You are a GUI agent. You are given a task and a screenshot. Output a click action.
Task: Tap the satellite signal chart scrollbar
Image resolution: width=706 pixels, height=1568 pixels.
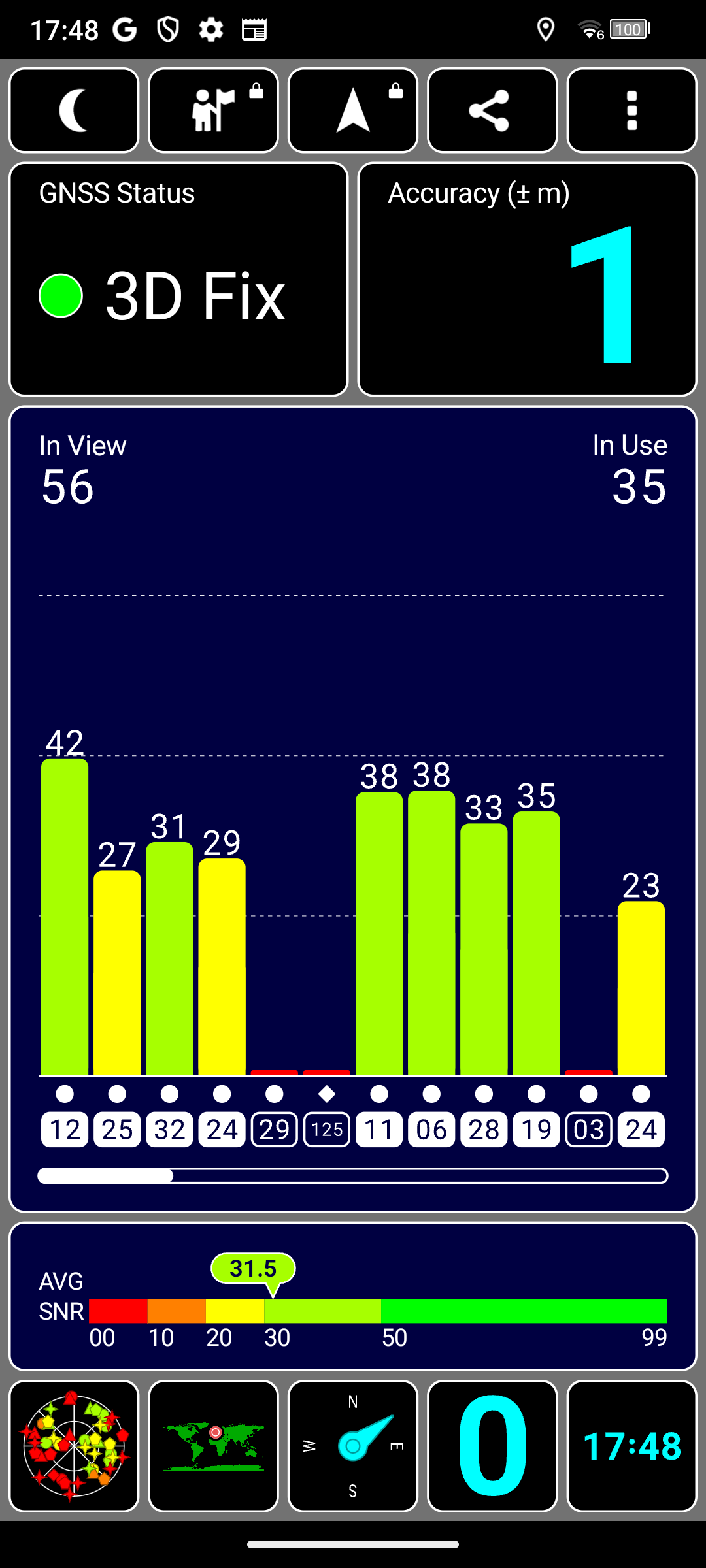click(x=353, y=1176)
